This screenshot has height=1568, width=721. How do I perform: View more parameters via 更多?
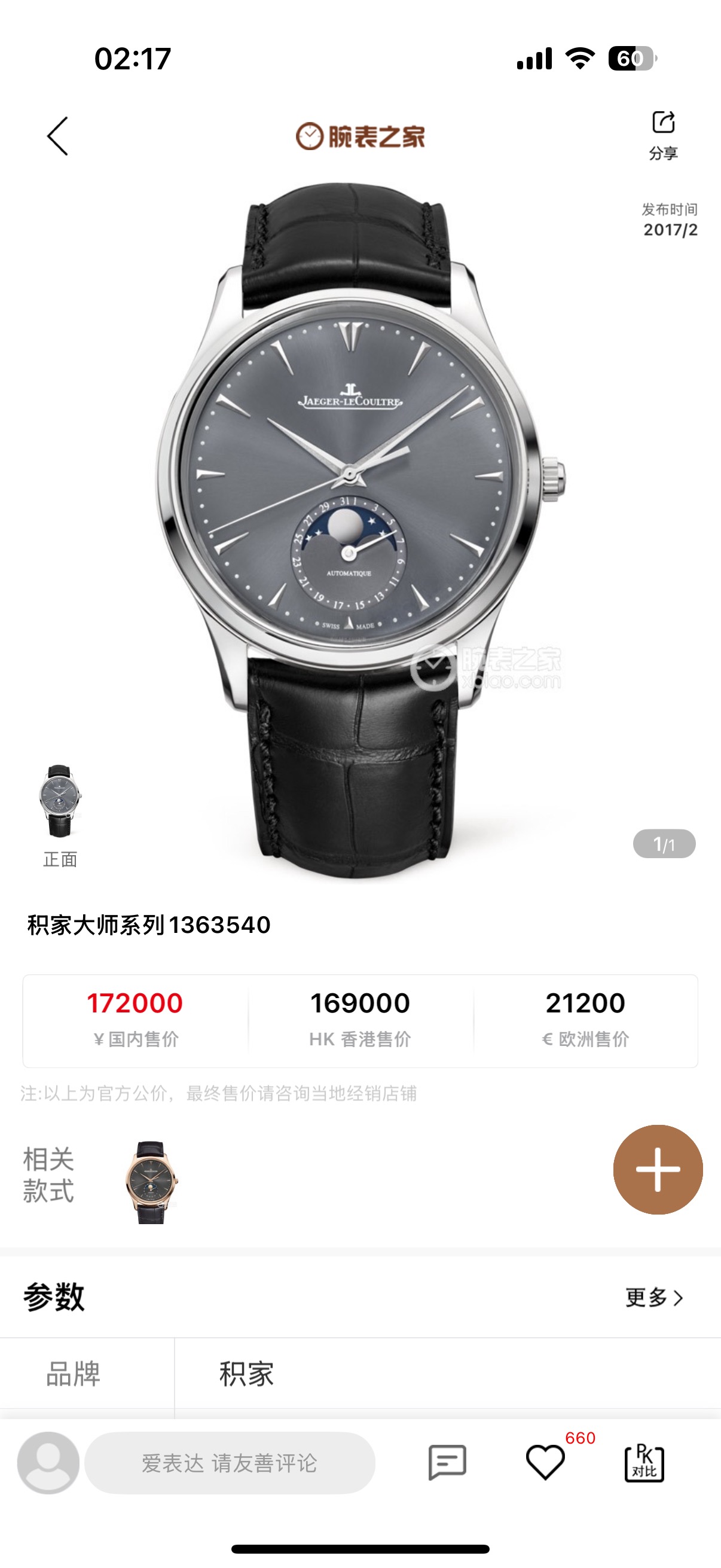tap(654, 1298)
